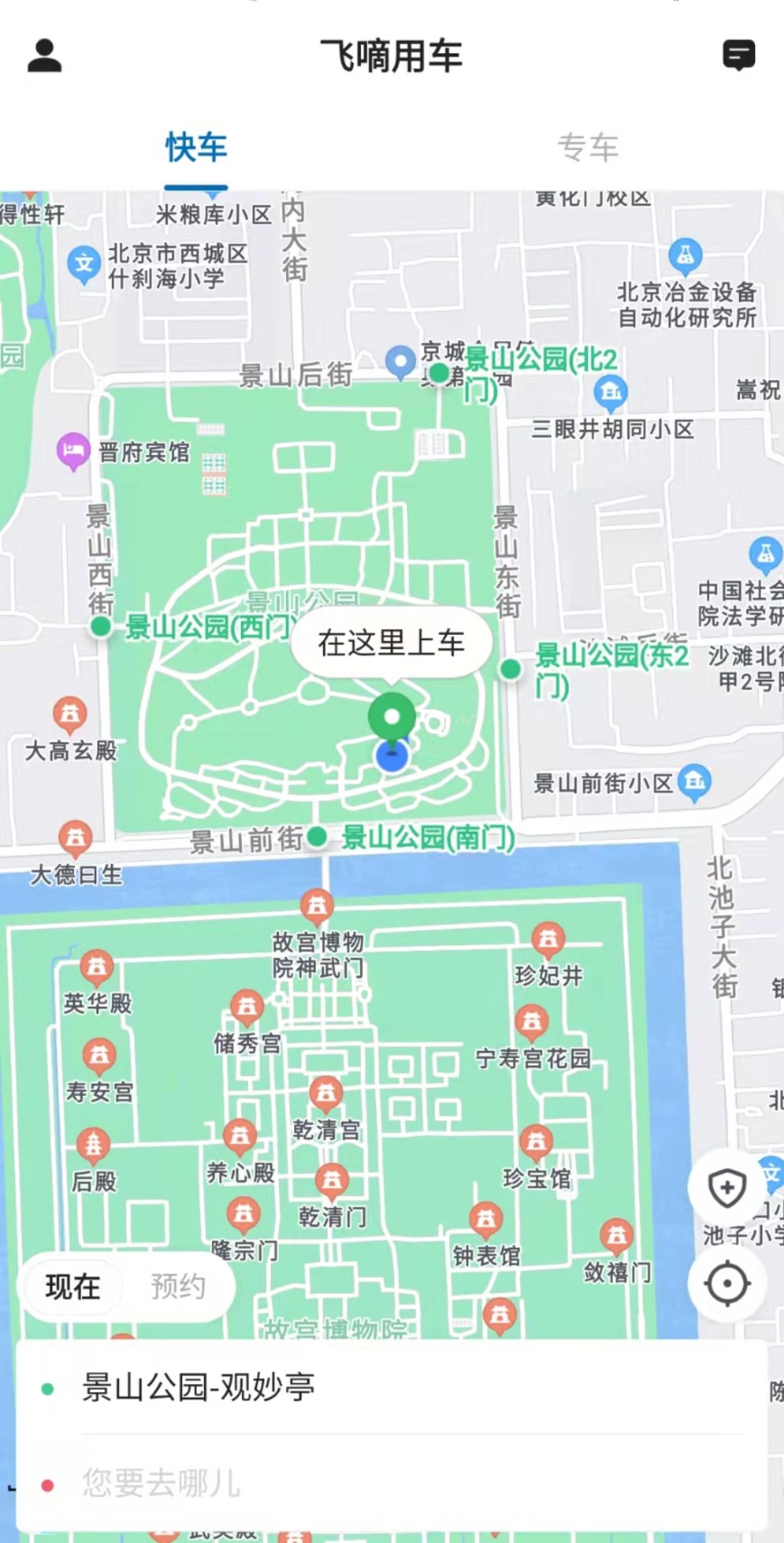Select the 景山公园(东2门) station dot
This screenshot has height=1543, width=784.
point(510,668)
